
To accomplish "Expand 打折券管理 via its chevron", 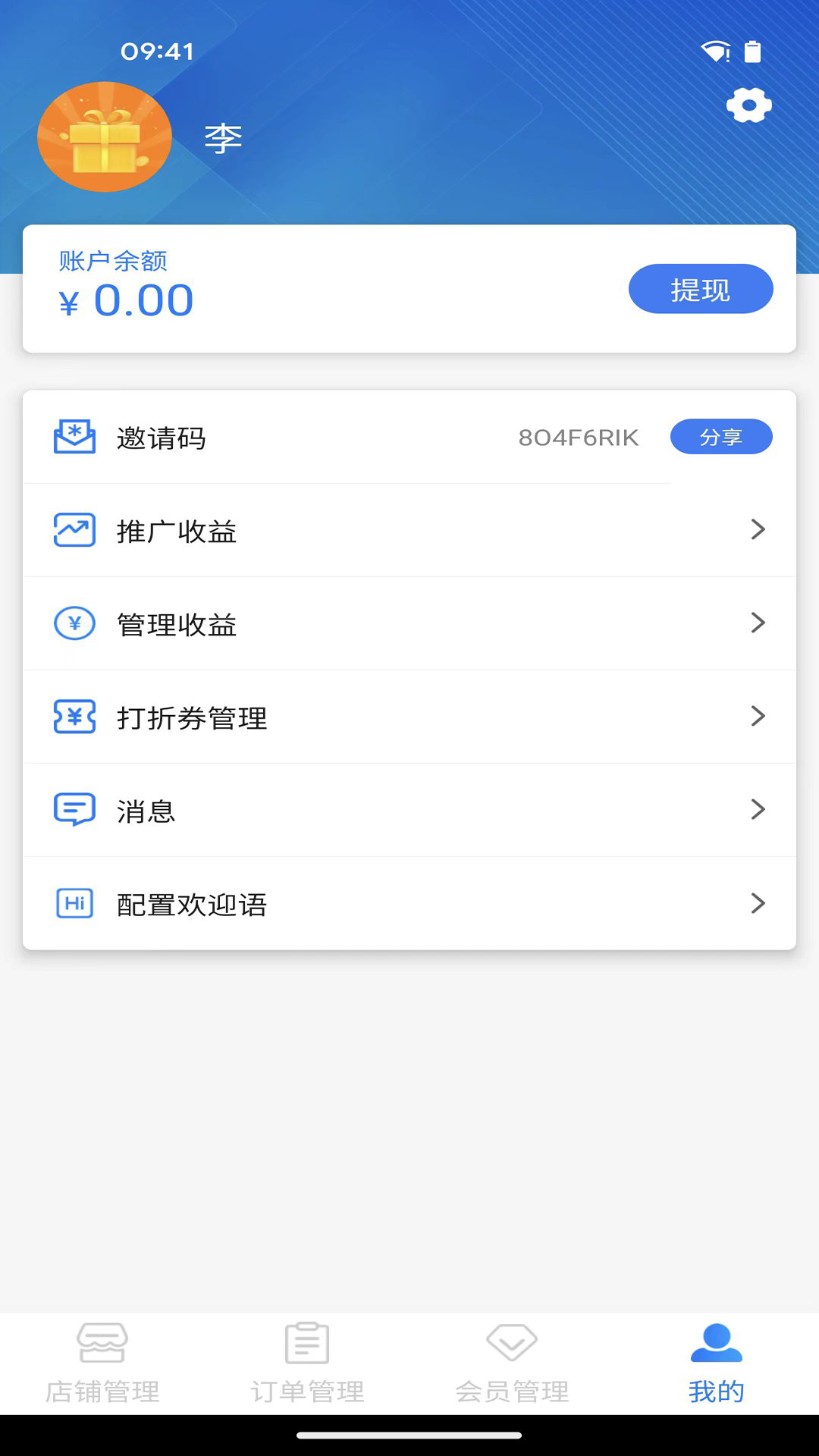I will coord(758,716).
